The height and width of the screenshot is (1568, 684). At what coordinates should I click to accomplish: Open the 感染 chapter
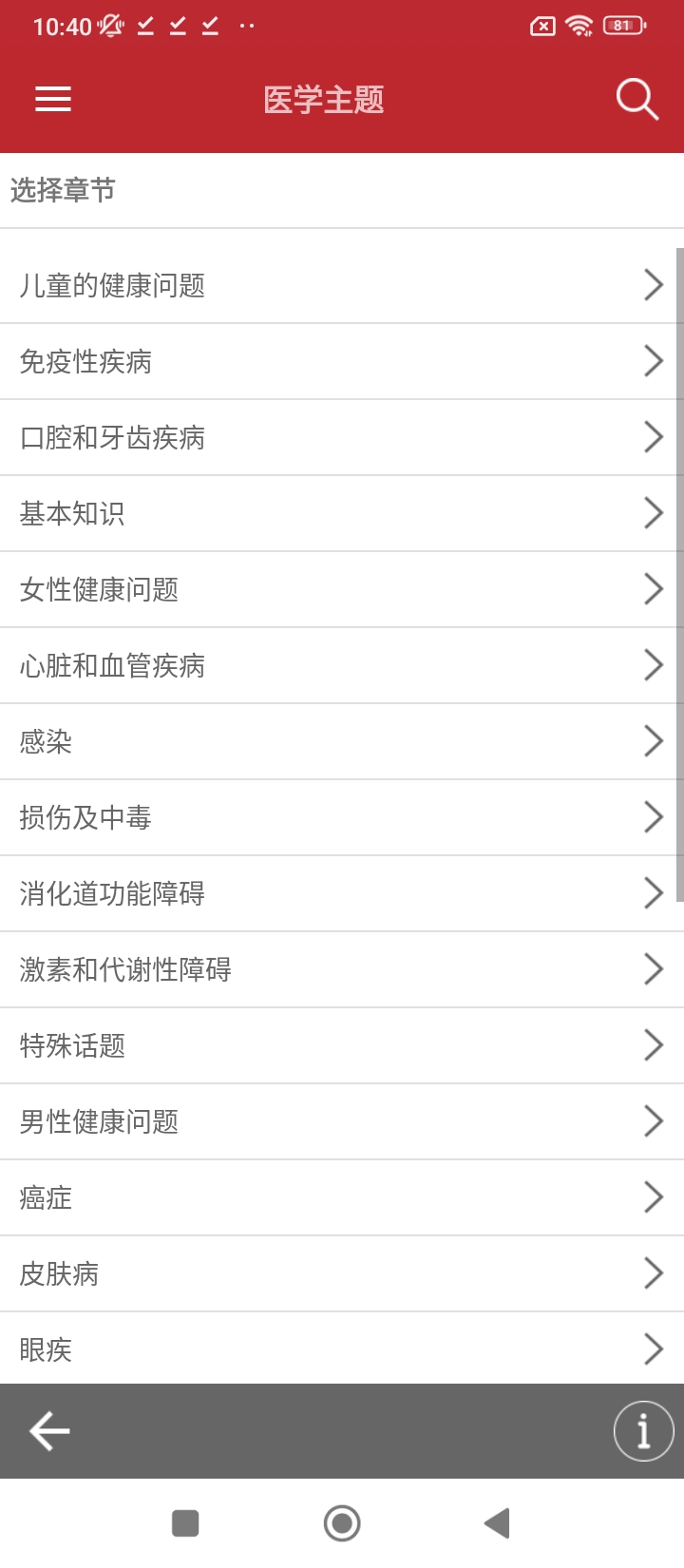coord(341,741)
